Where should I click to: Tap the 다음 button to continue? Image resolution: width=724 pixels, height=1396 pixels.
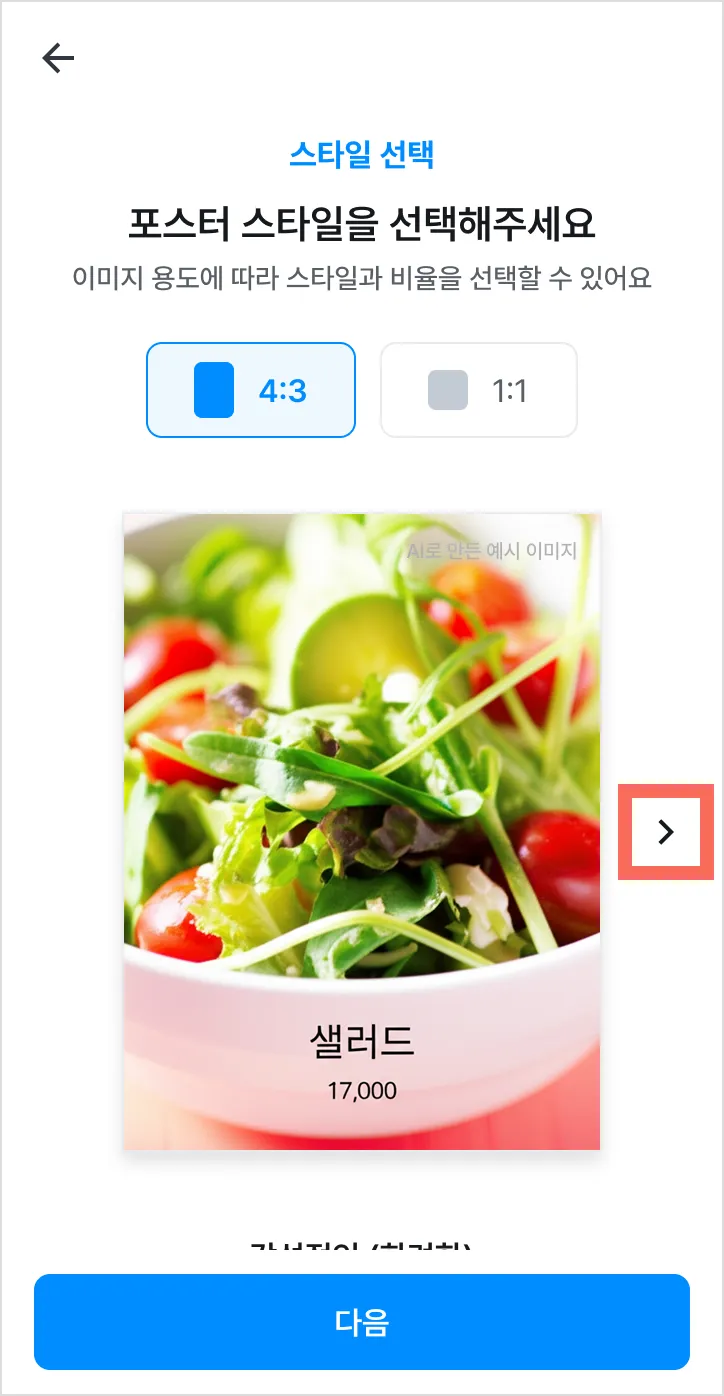click(362, 1321)
